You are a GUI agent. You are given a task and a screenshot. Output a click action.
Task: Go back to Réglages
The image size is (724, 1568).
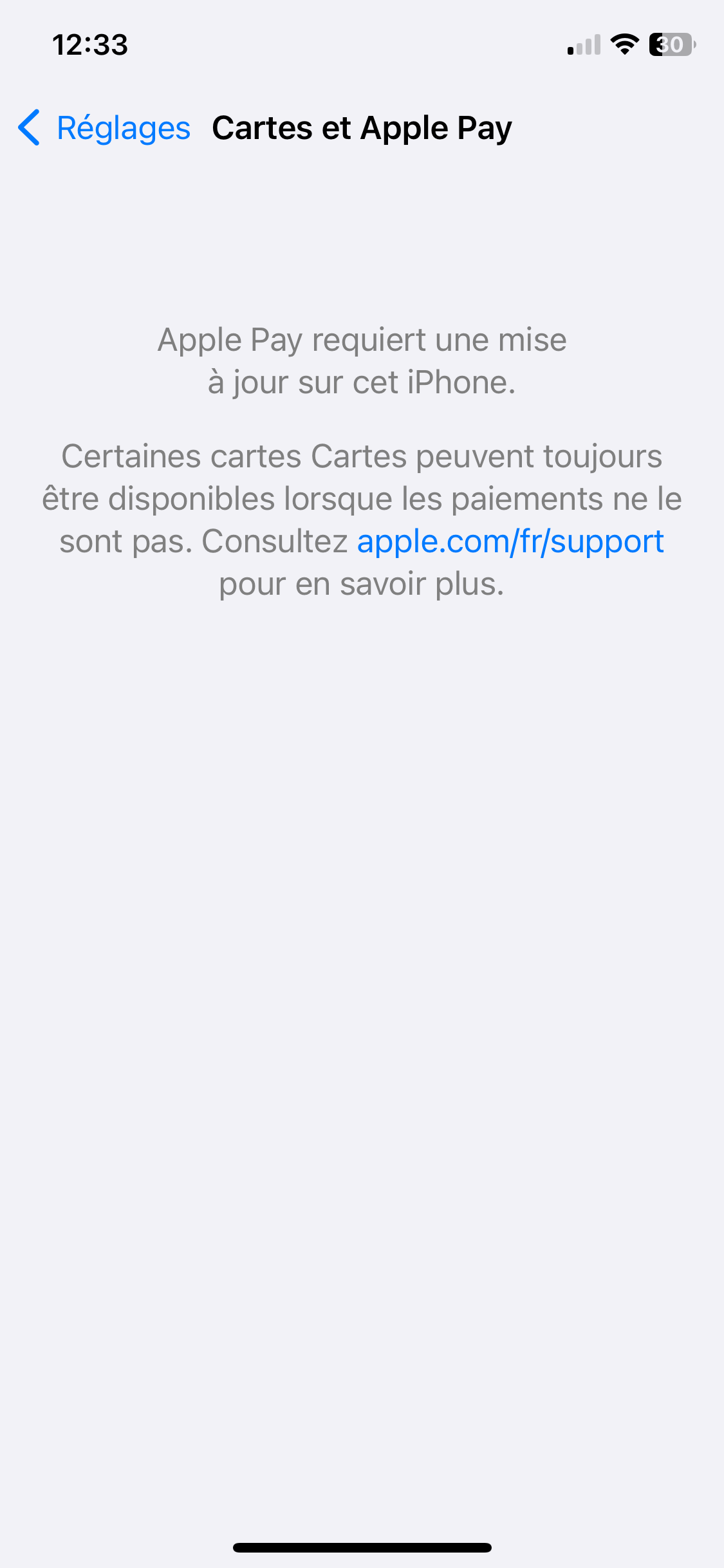104,128
